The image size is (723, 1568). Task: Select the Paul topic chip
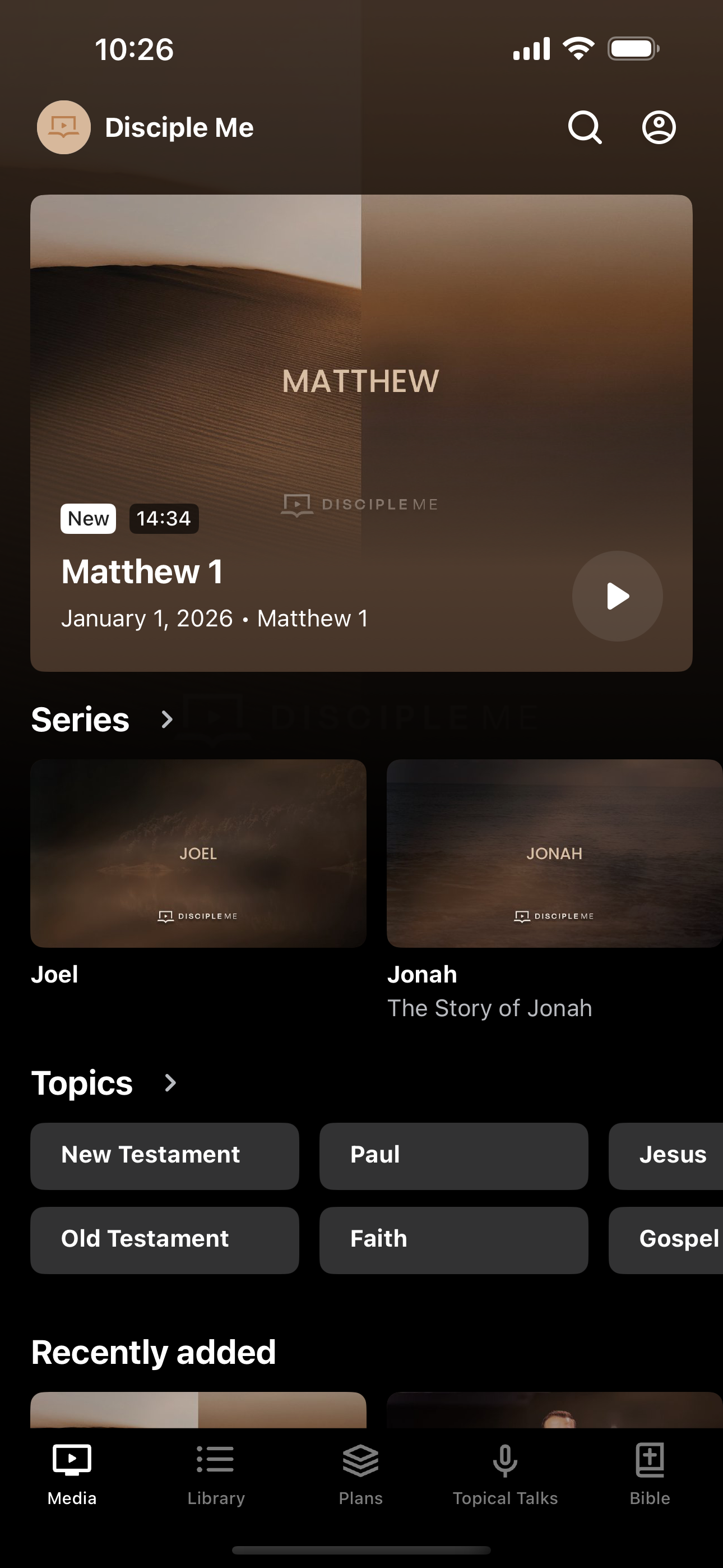[x=454, y=1156]
